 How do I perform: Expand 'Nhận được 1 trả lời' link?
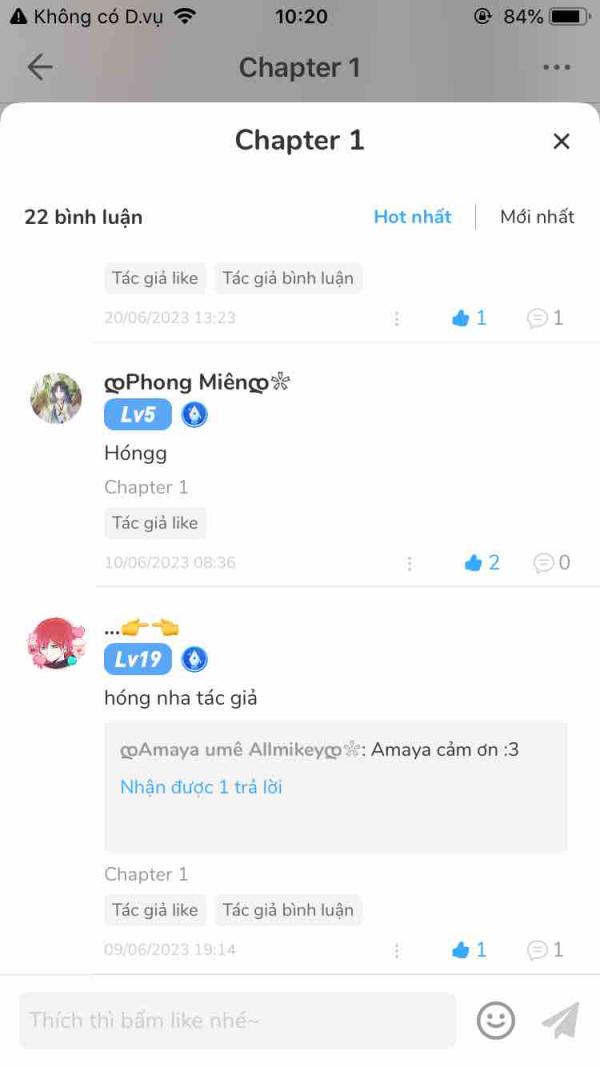201,787
